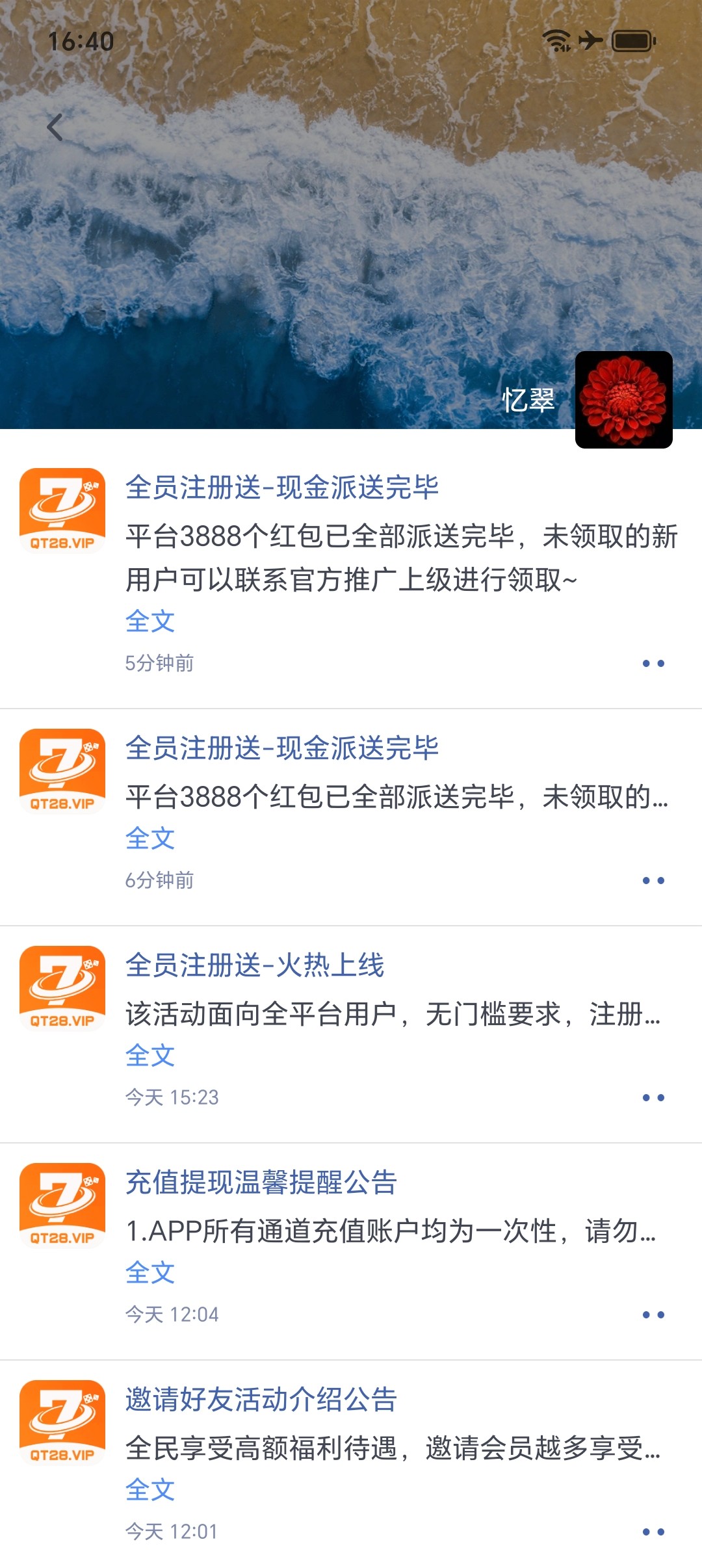The image size is (702, 1568).
Task: Select the 邀请好友活动介绍公告 blue title
Action: [261, 1400]
